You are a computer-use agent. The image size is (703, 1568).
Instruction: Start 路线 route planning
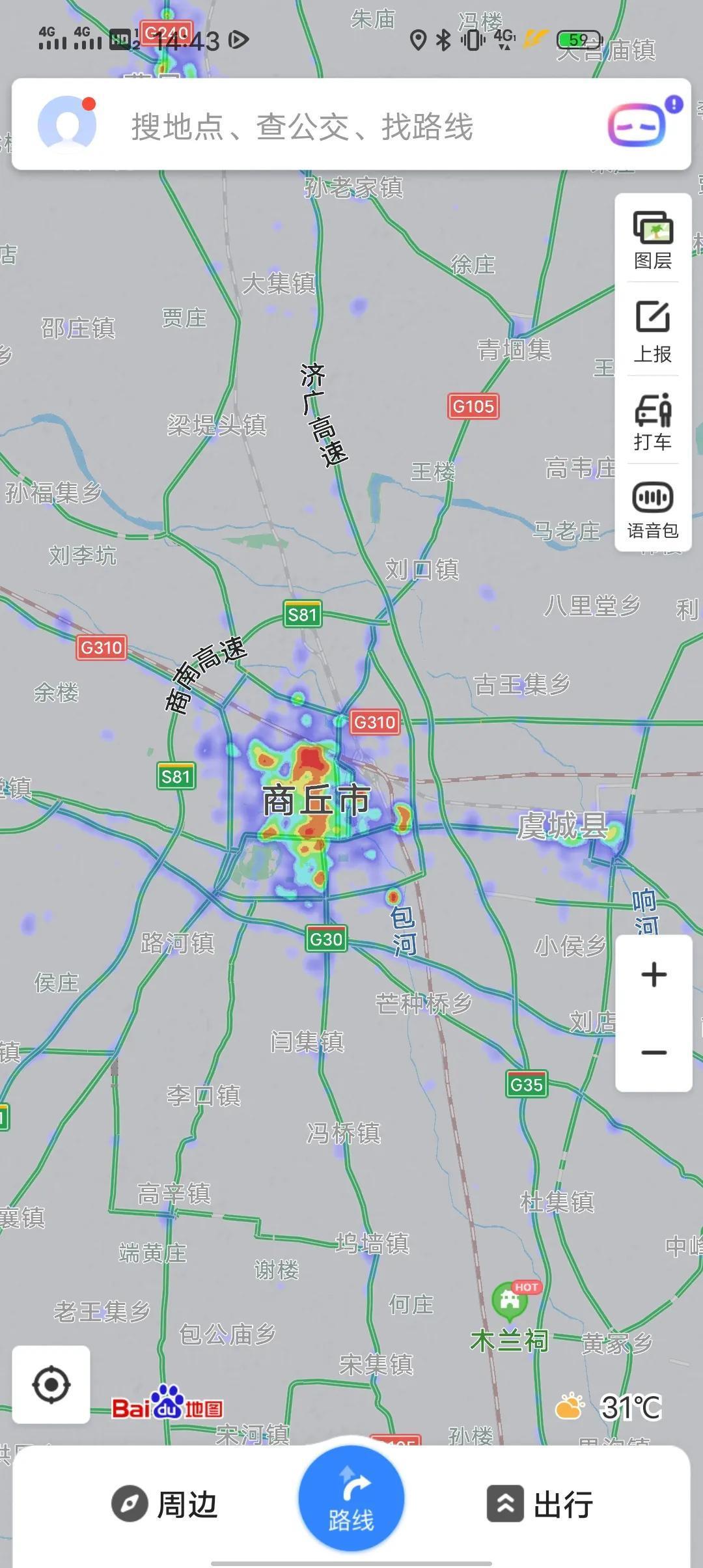coord(351,1498)
